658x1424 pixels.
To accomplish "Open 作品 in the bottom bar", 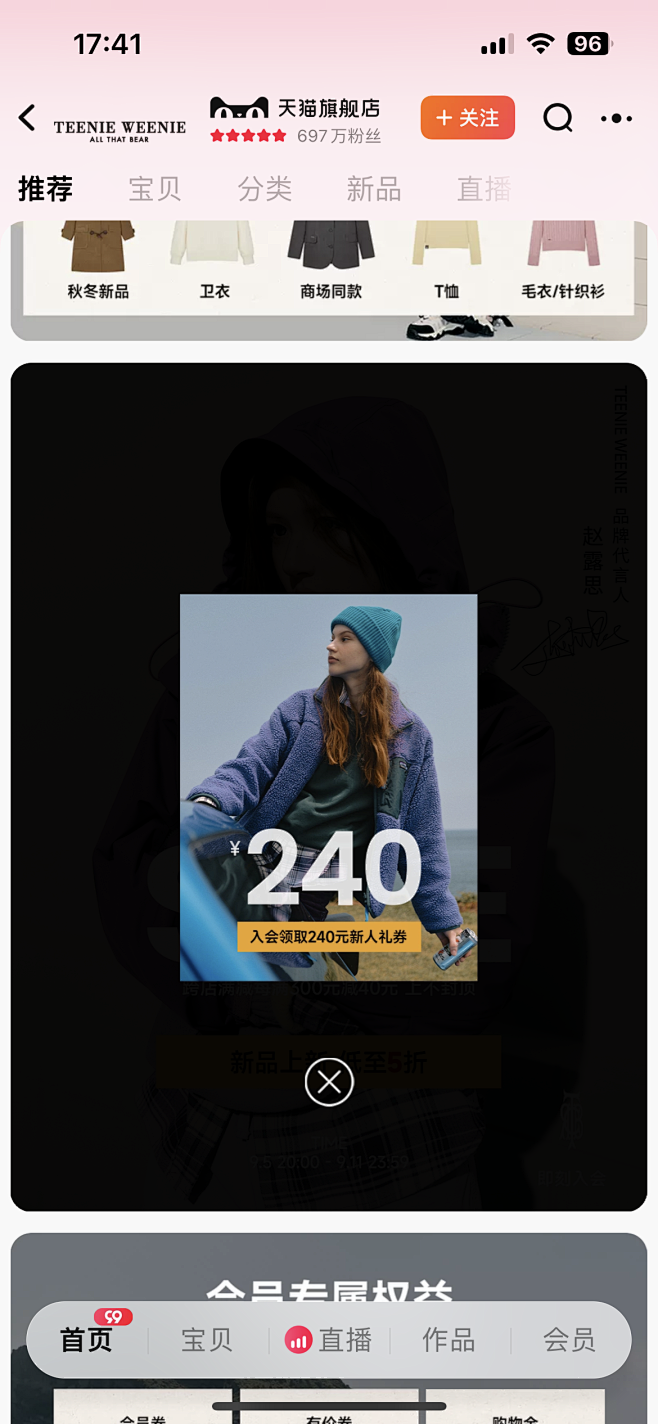I will (449, 1340).
